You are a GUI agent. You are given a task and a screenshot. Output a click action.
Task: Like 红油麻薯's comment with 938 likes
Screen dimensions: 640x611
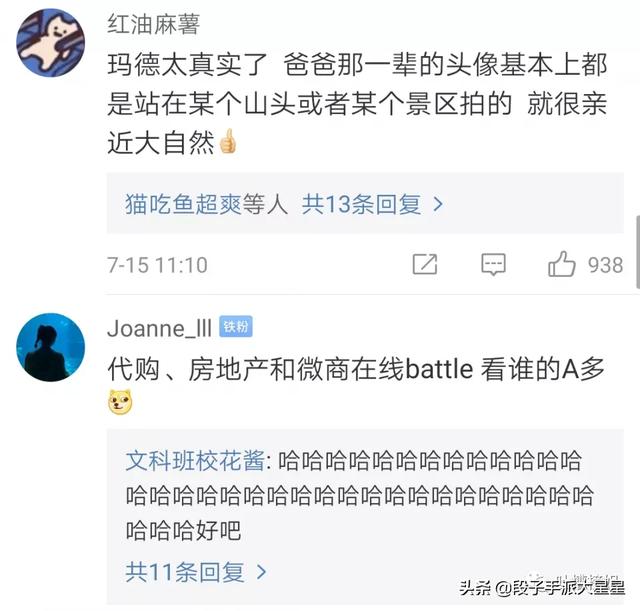point(563,265)
